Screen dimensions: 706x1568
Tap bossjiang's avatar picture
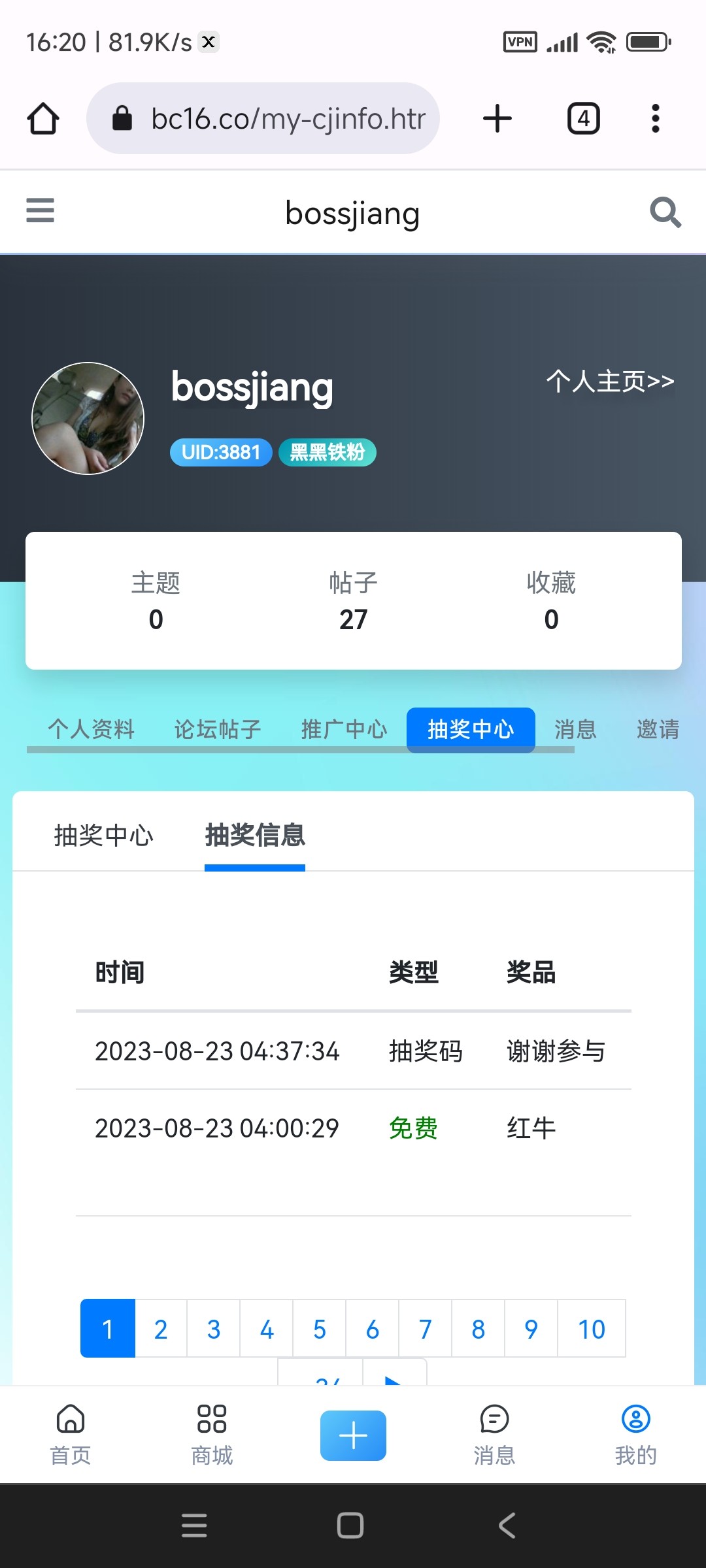(87, 417)
